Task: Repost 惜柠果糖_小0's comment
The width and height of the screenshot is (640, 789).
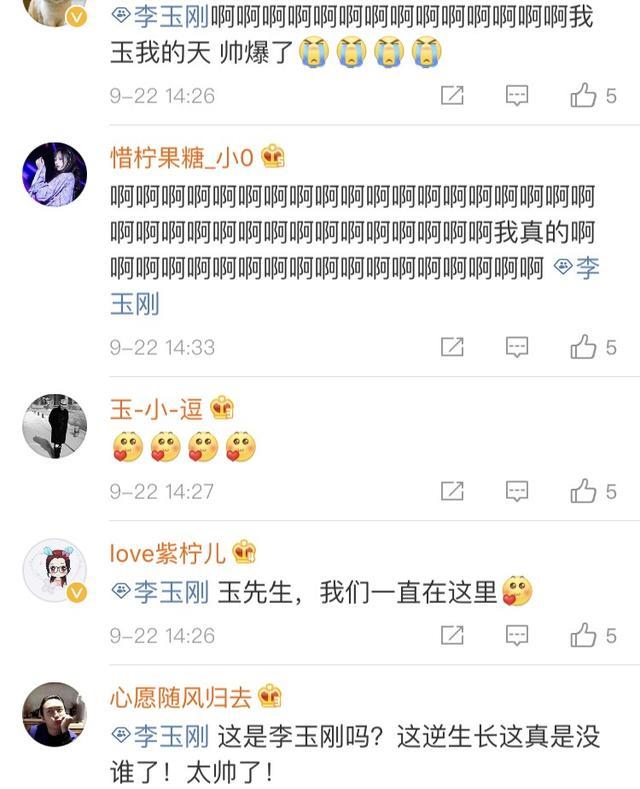Action: pos(452,347)
